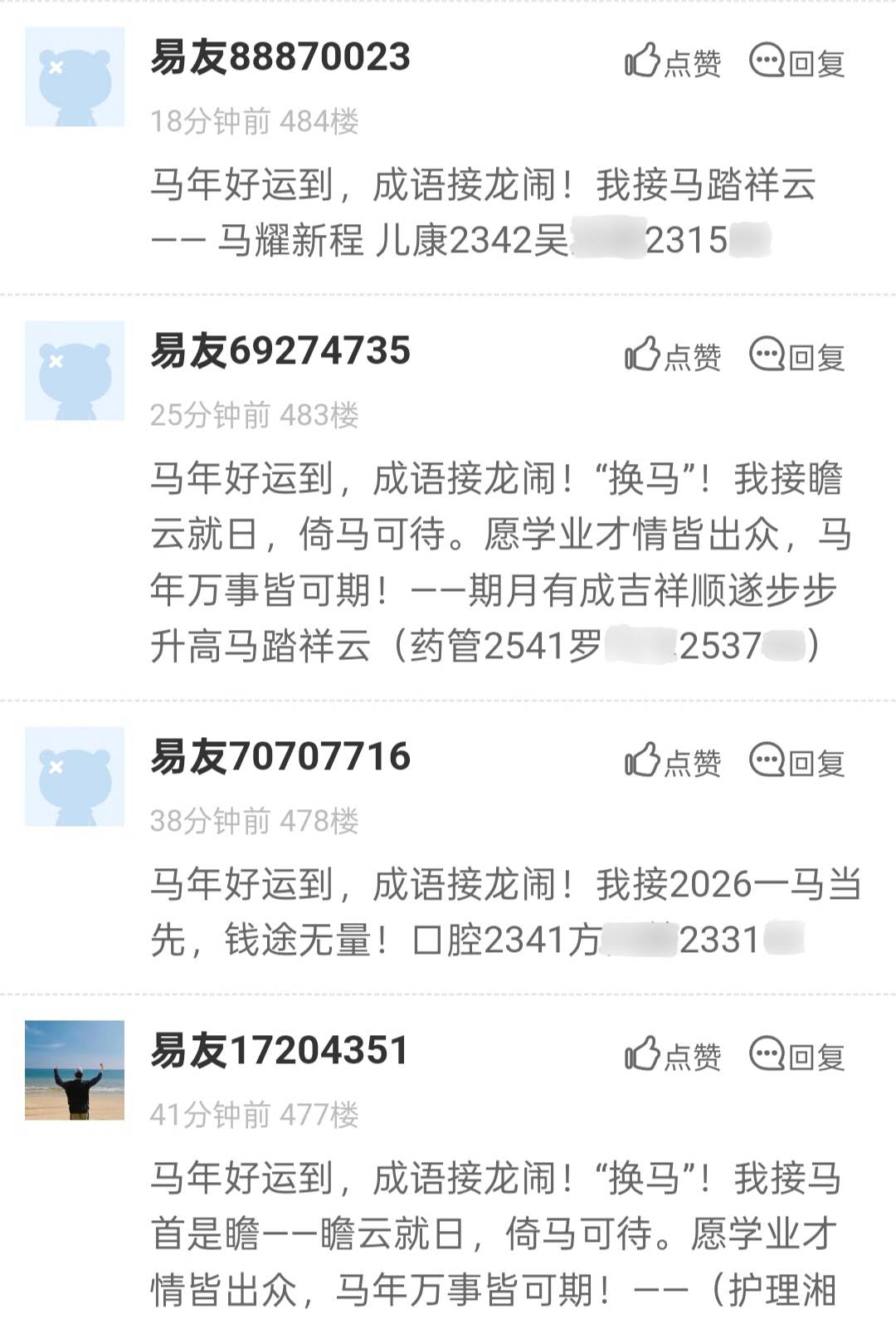Like the comment by 易友69274735
The width and height of the screenshot is (896, 1319).
672,356
